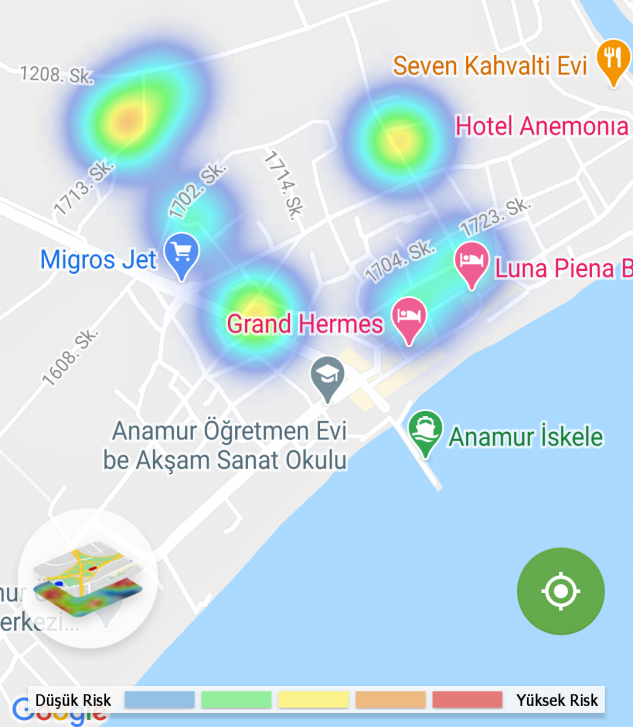Viewport: 633px width, 727px height.
Task: Open the Grand Hermes hotel pin
Action: (408, 320)
